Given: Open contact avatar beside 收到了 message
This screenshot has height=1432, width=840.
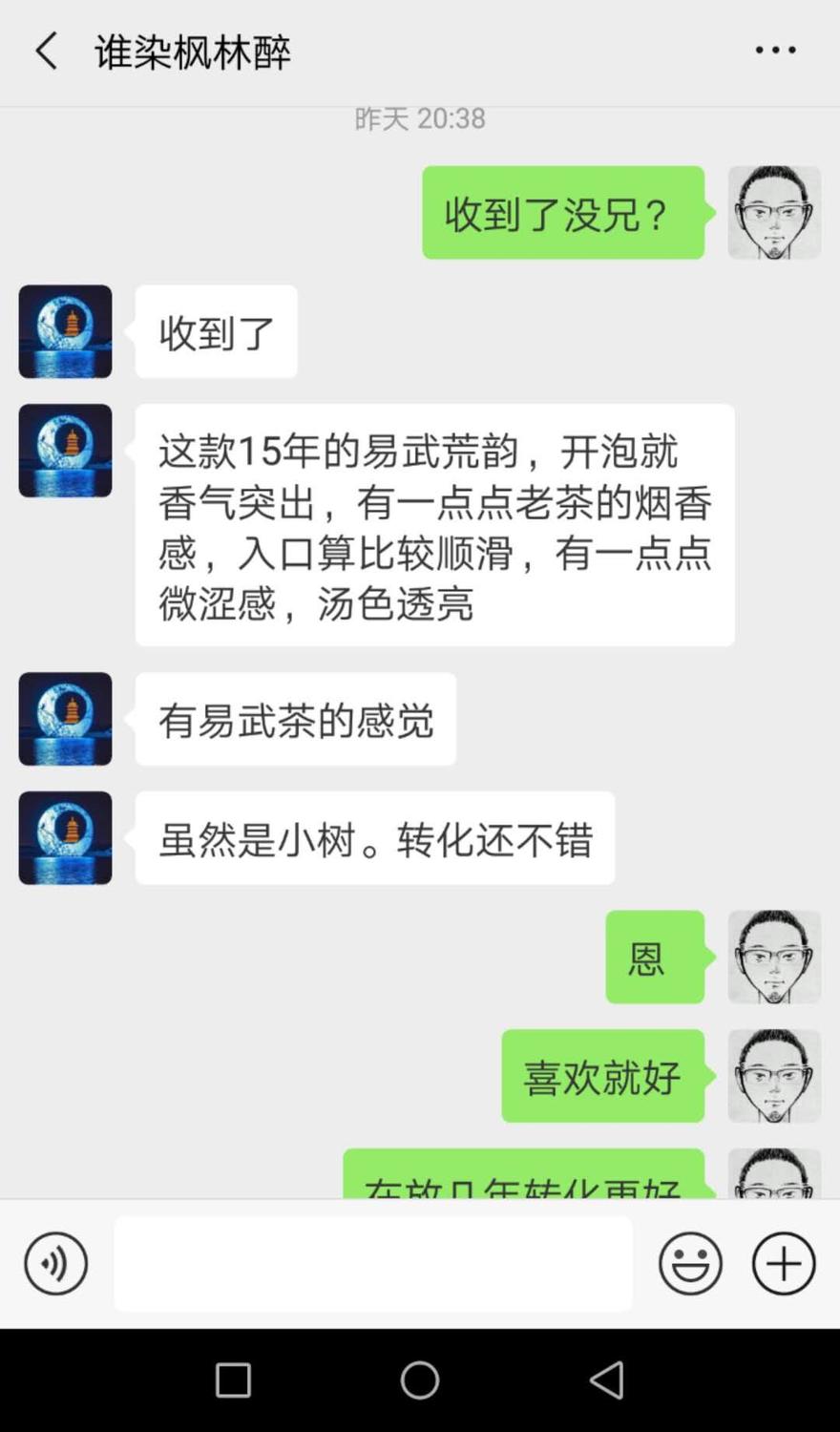Looking at the screenshot, I should tap(65, 331).
